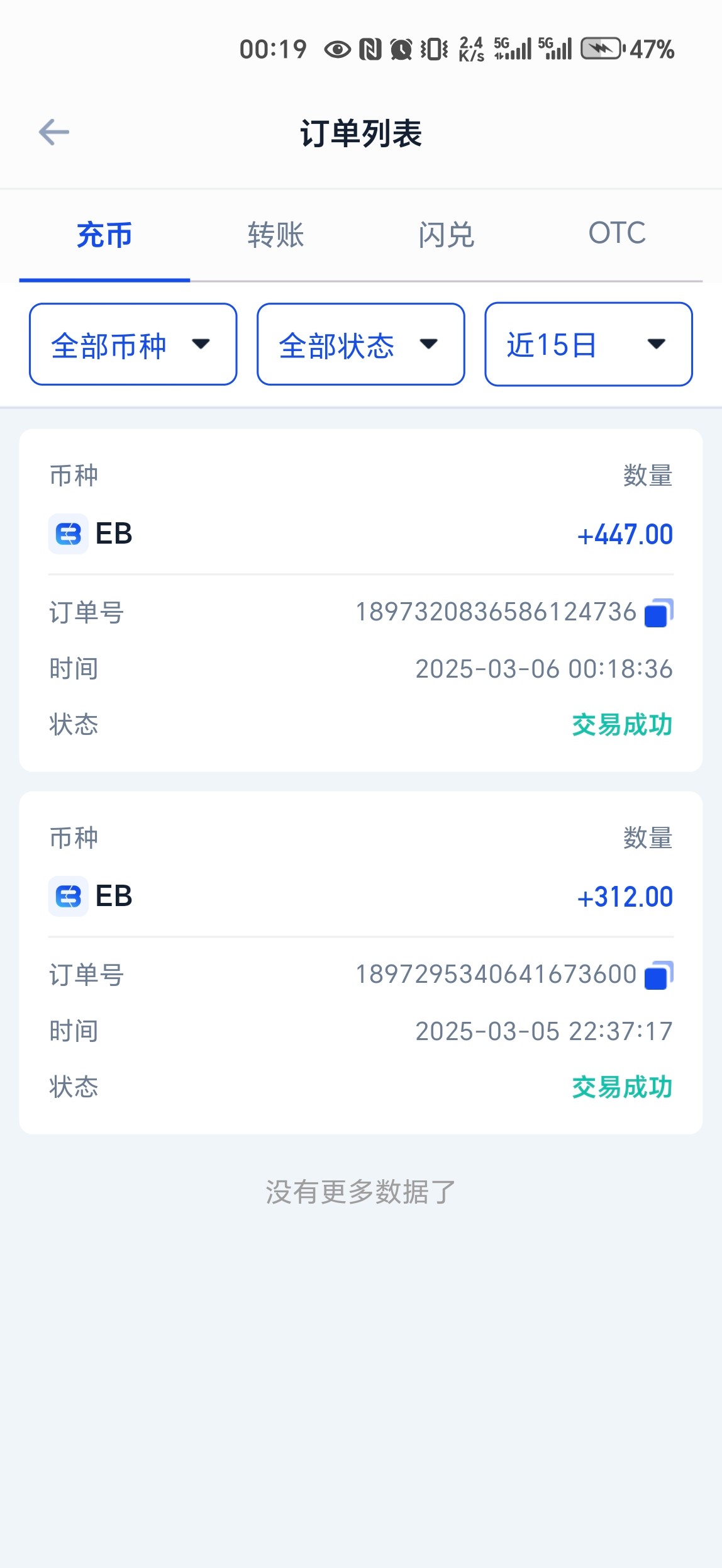
Task: Switch to the 闪兑 tab
Action: coord(447,235)
